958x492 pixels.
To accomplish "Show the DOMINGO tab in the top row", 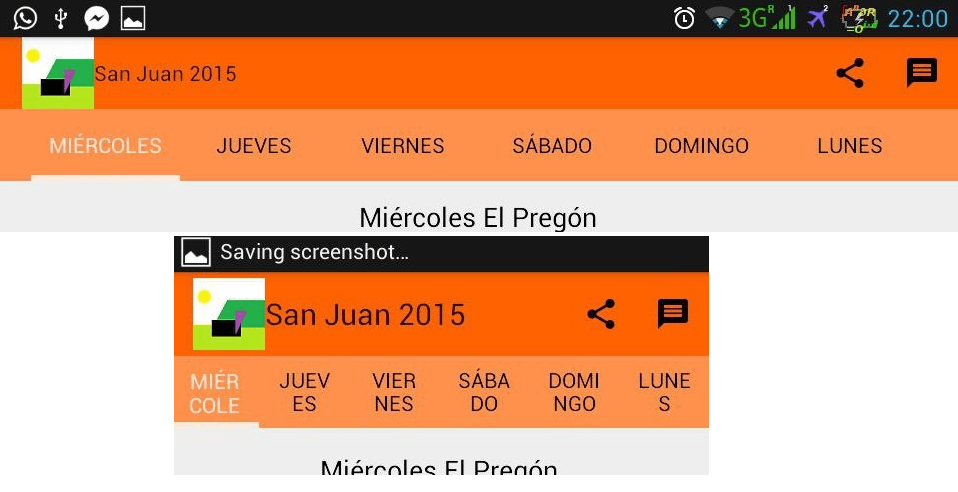I will (701, 146).
